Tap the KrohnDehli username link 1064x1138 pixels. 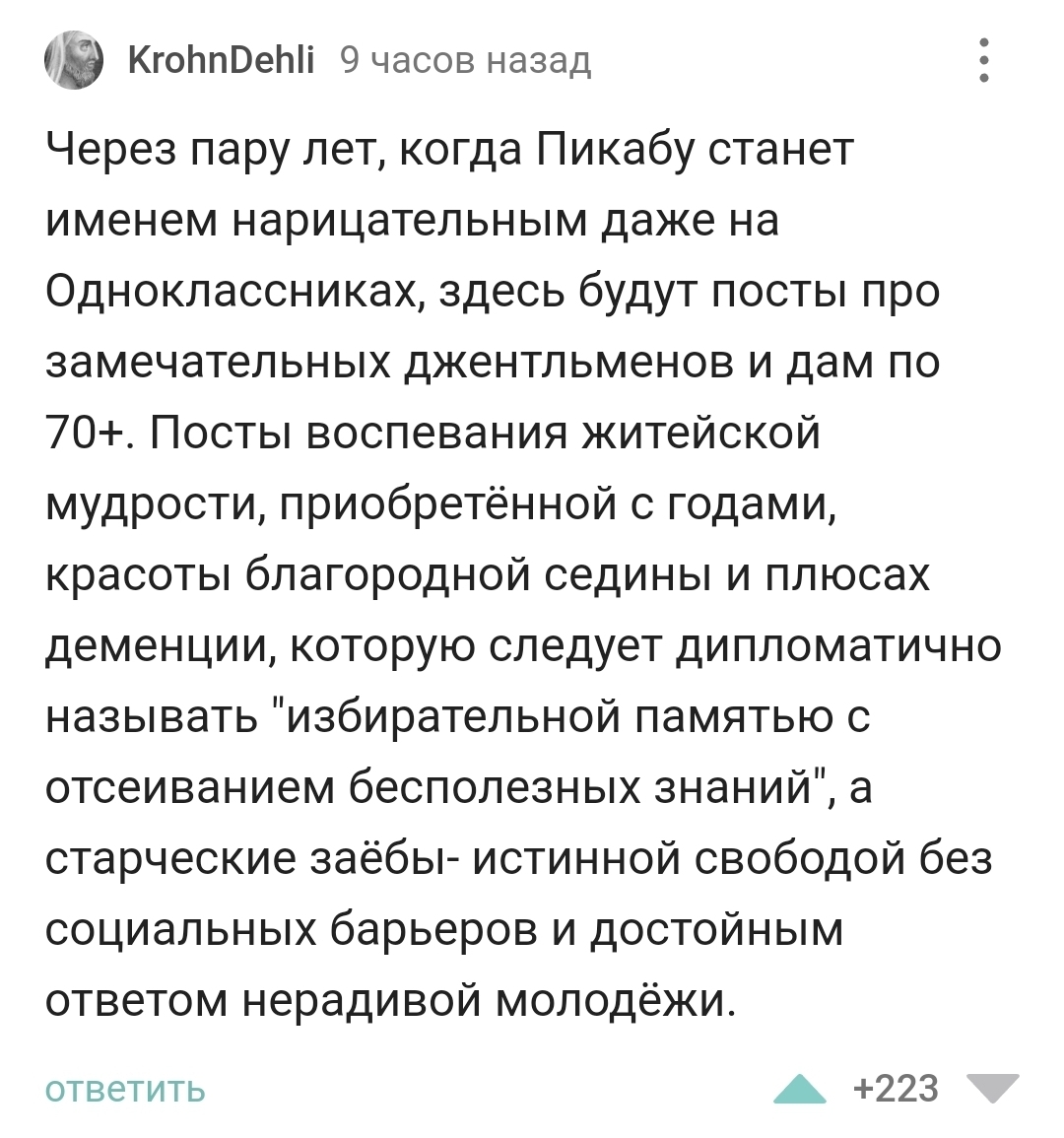coord(222,61)
